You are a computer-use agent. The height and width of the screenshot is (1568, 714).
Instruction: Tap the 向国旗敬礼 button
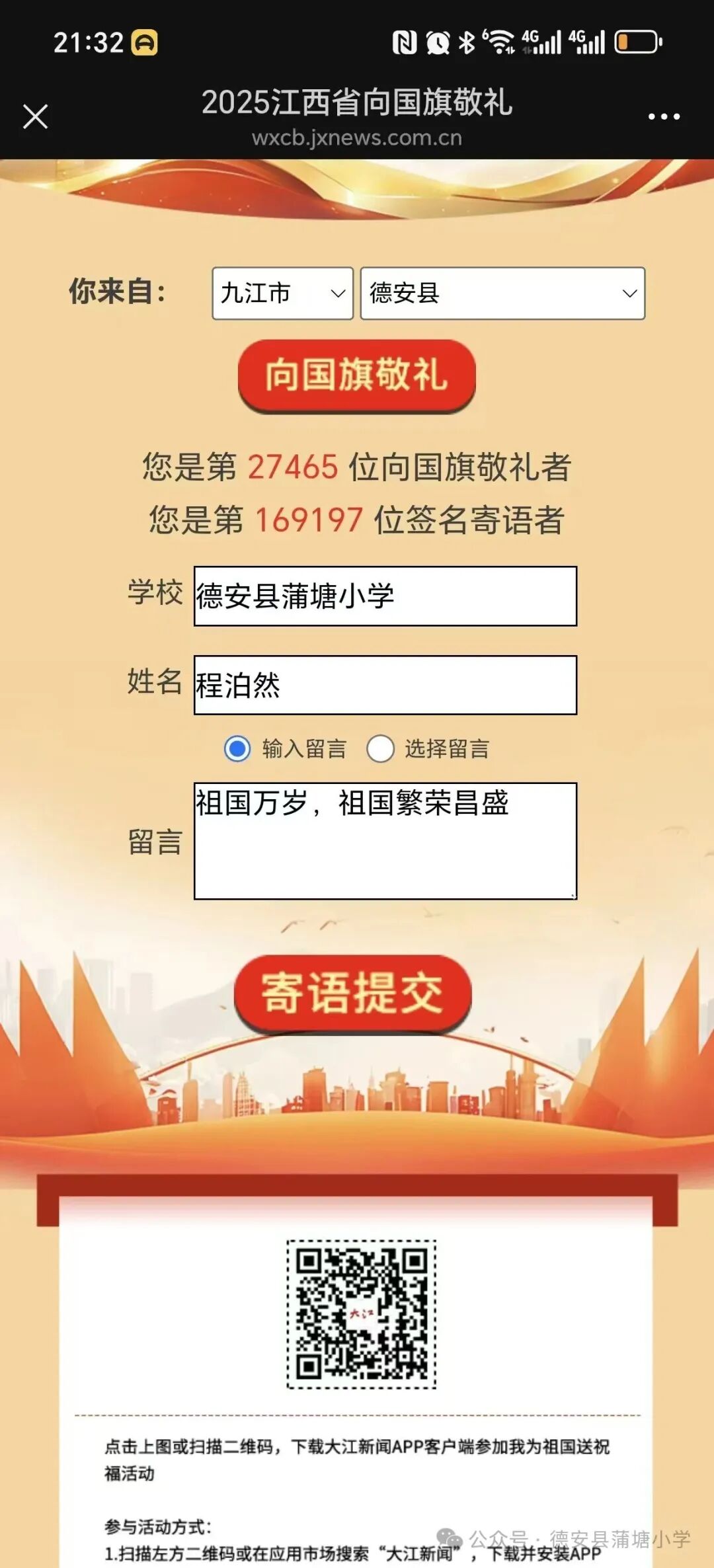[357, 375]
